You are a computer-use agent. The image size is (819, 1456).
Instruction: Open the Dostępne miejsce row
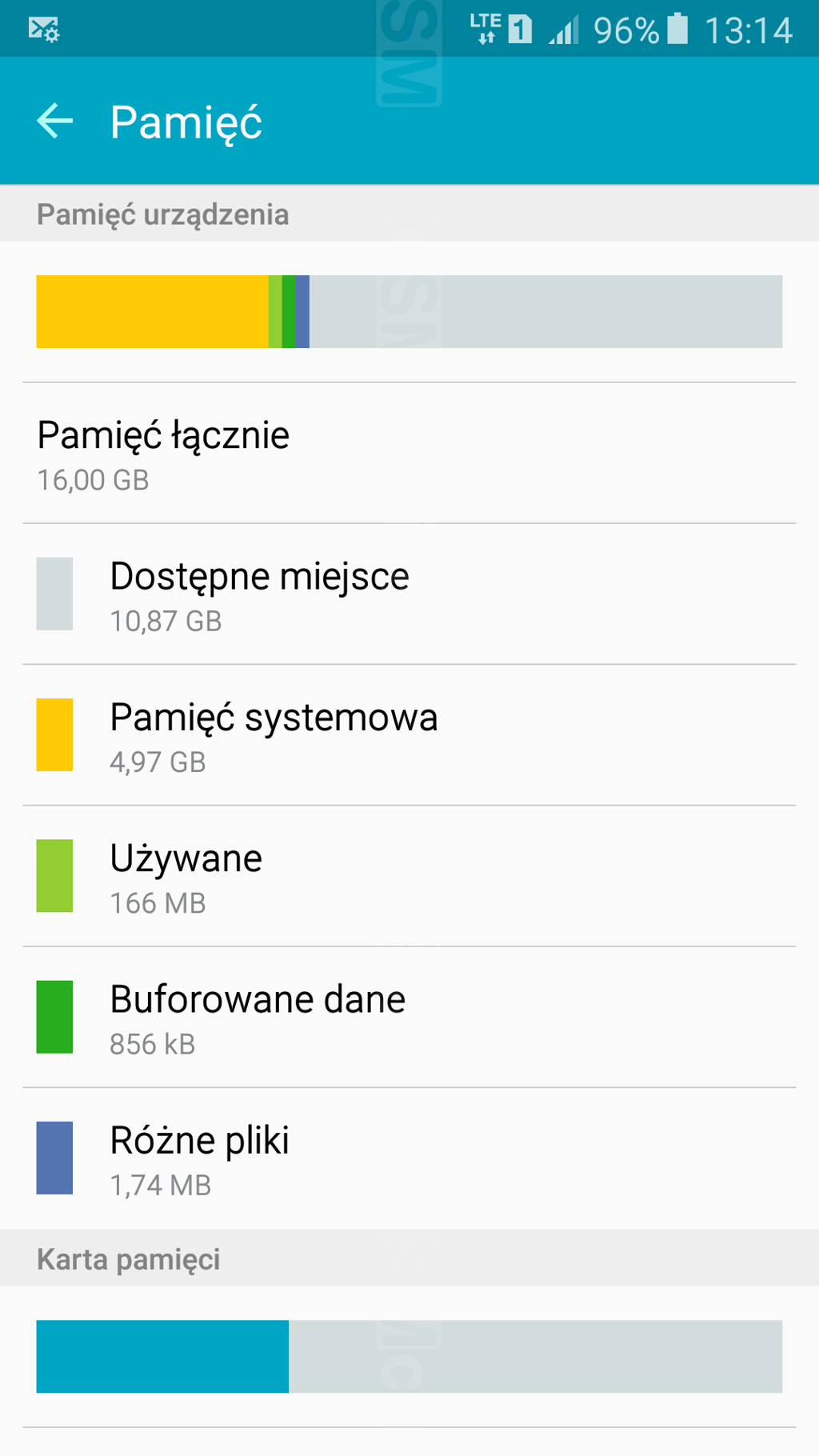tap(409, 594)
